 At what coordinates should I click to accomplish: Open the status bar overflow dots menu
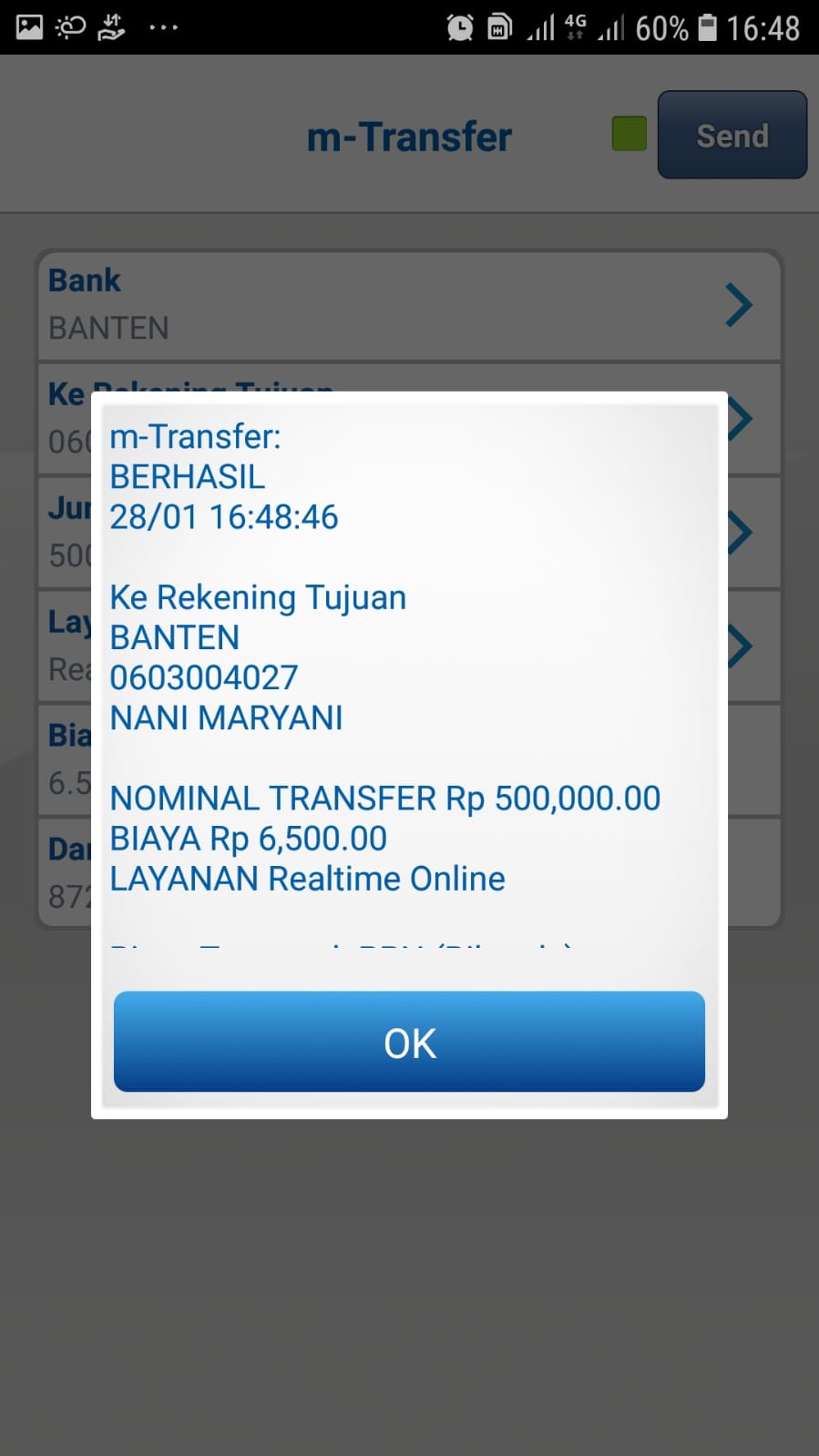point(164,26)
